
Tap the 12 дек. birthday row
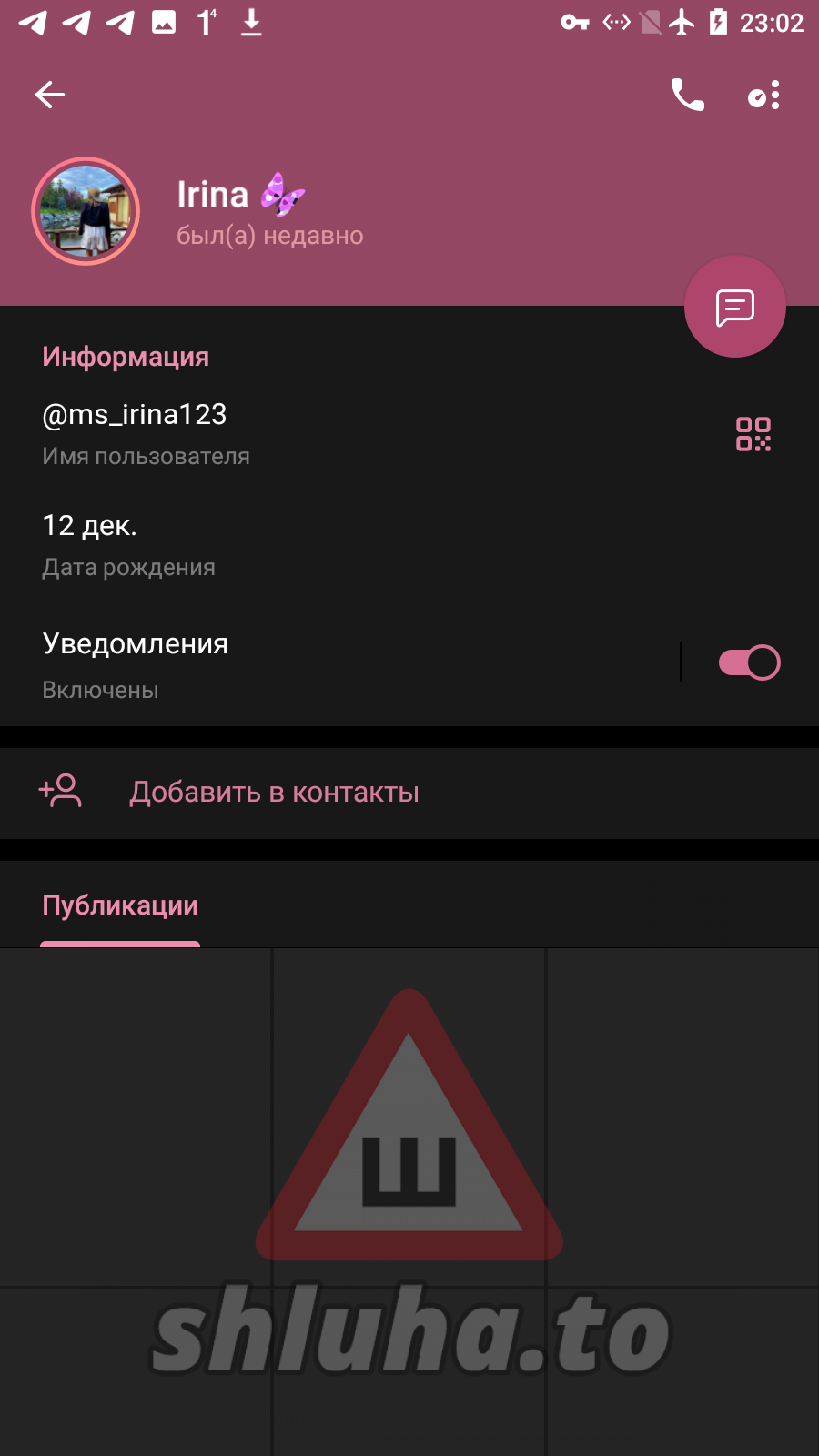[x=273, y=544]
